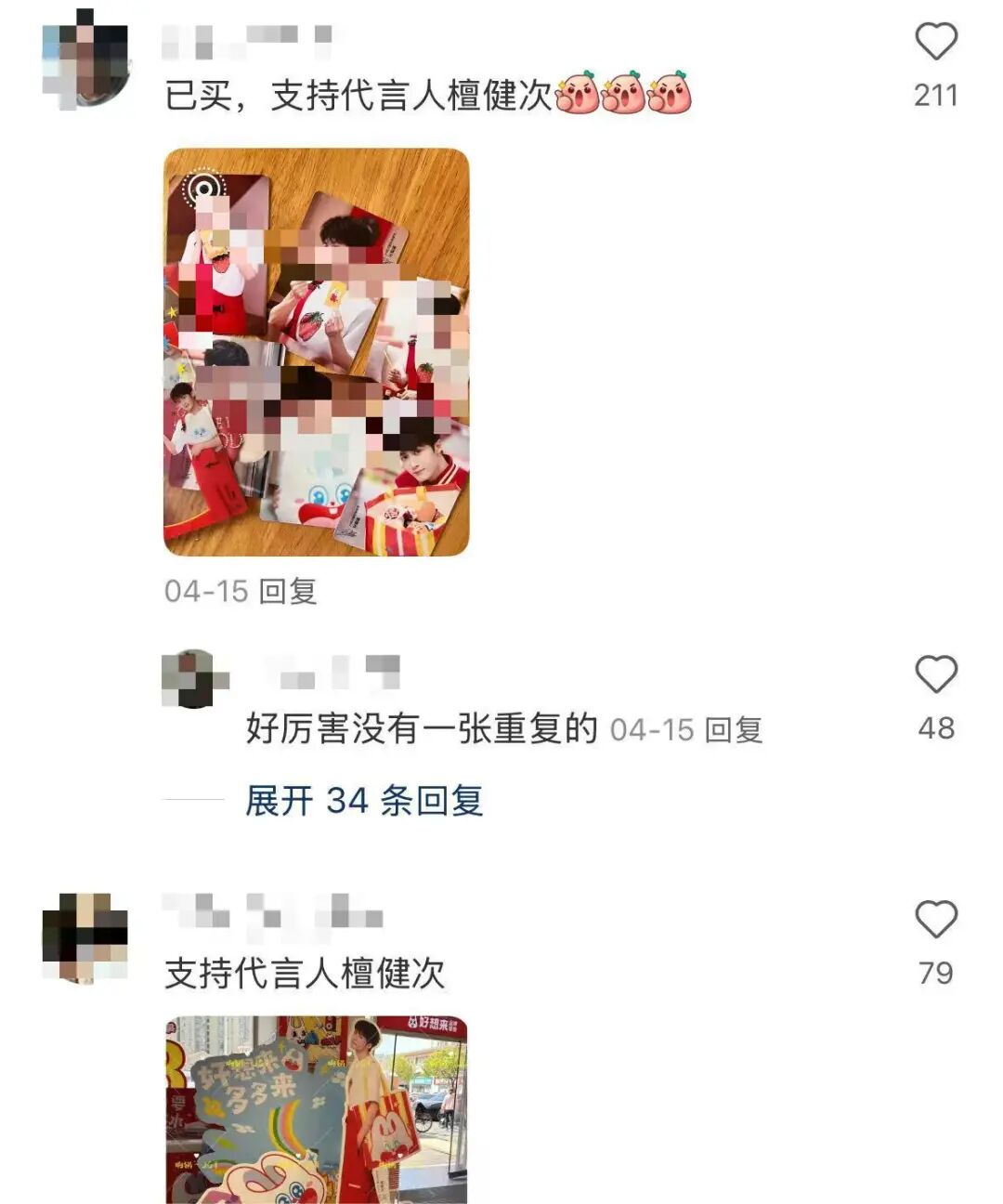Open the avatar of the 已买 commenter
1003x1204 pixels.
tap(85, 58)
